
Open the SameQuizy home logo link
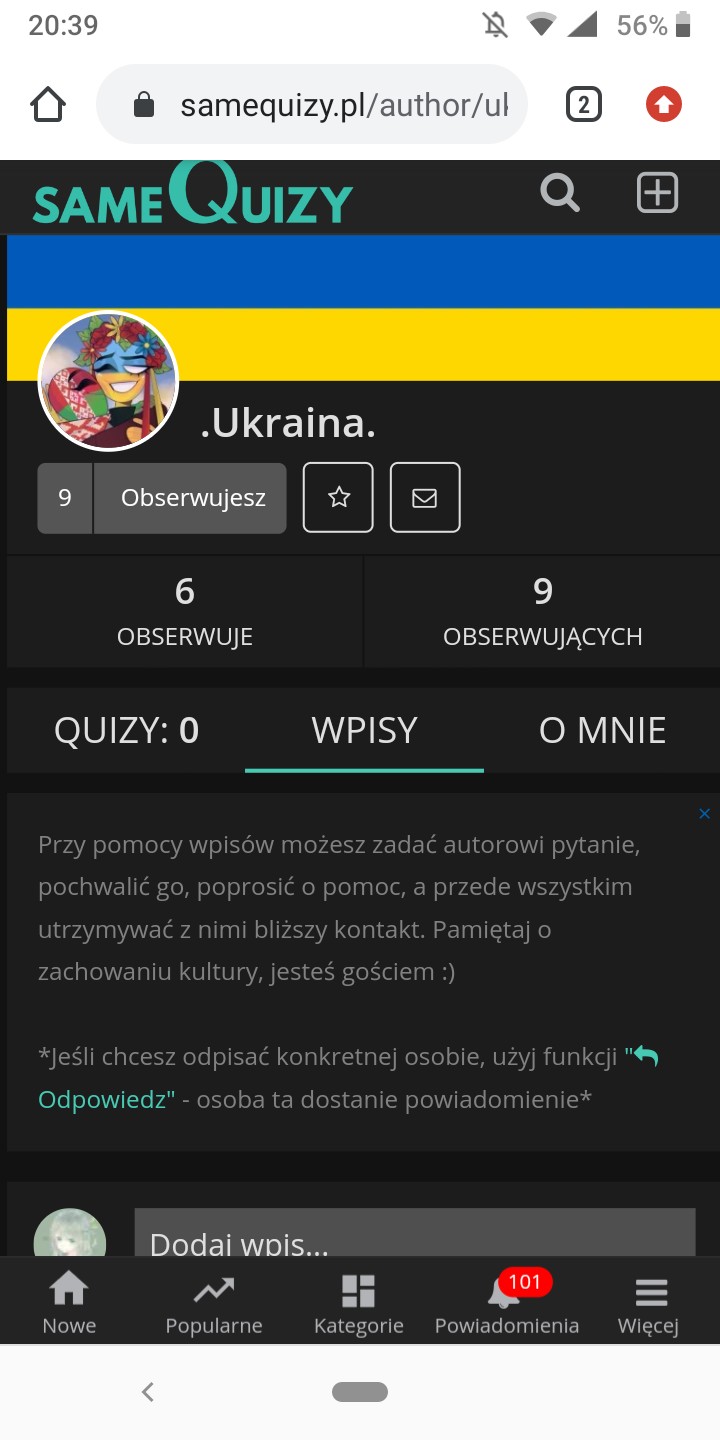pos(192,195)
